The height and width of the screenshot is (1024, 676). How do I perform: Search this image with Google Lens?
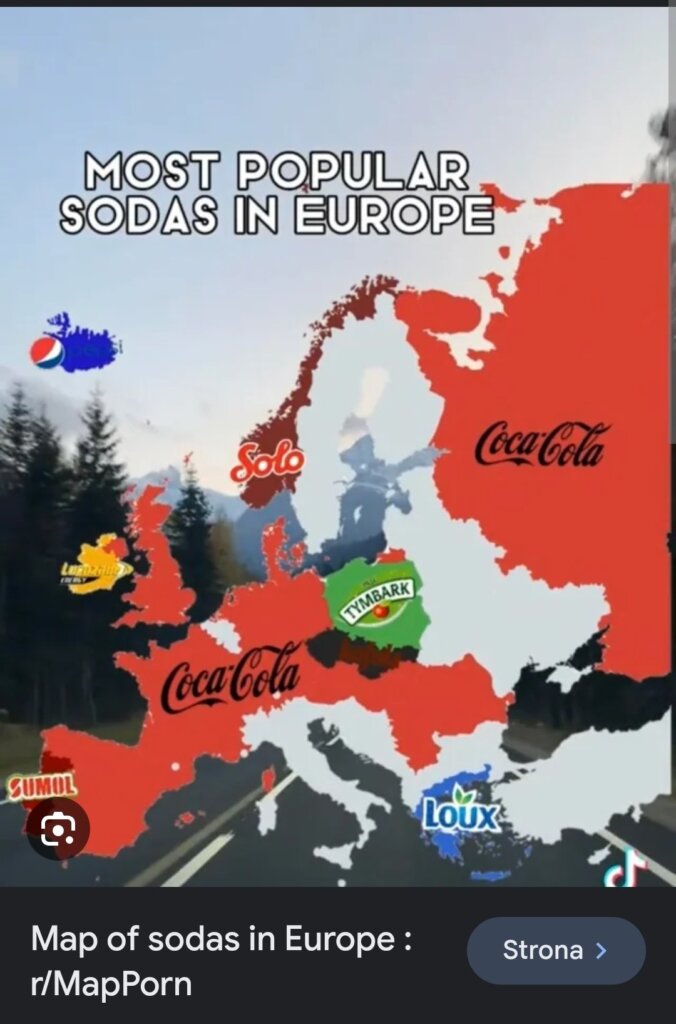58,828
